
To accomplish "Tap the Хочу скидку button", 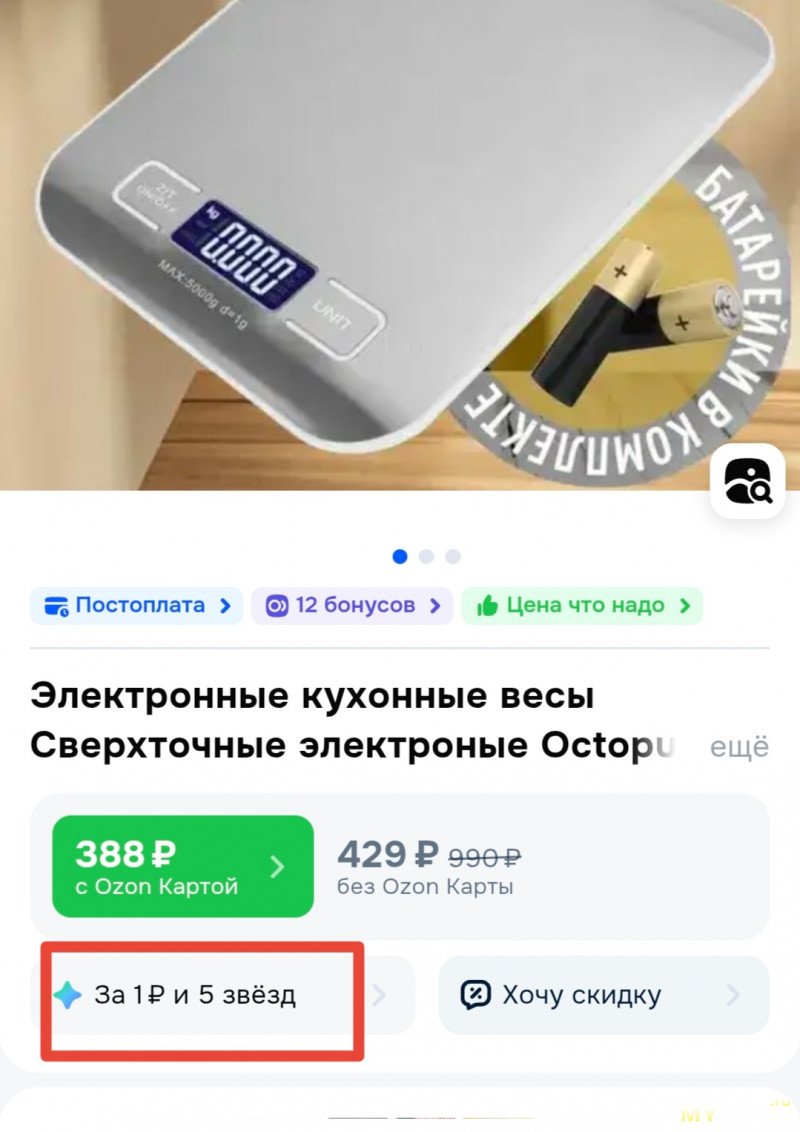I will click(x=603, y=995).
